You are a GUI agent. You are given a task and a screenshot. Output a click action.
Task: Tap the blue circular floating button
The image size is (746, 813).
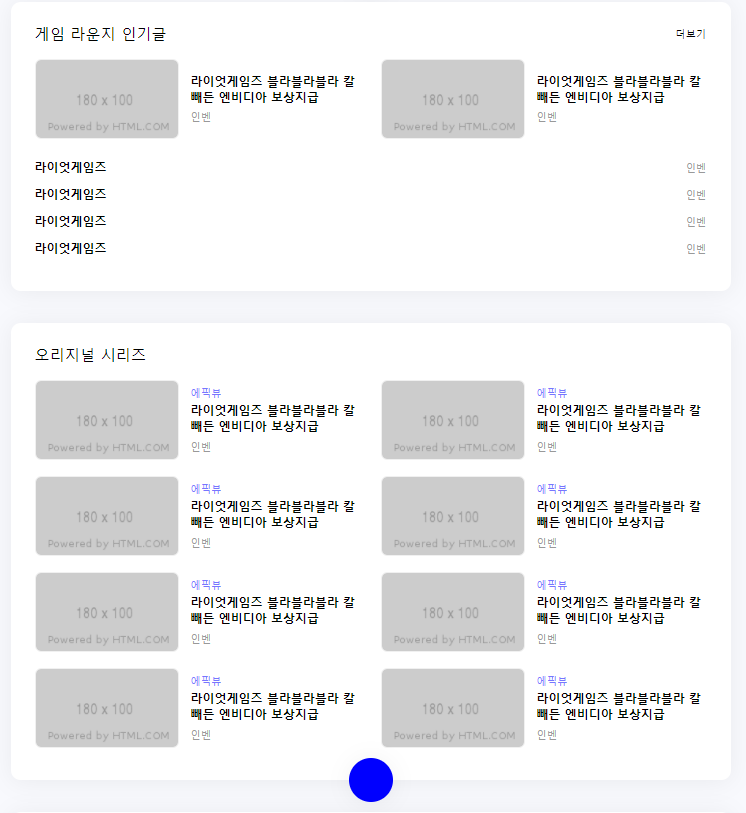(x=371, y=780)
